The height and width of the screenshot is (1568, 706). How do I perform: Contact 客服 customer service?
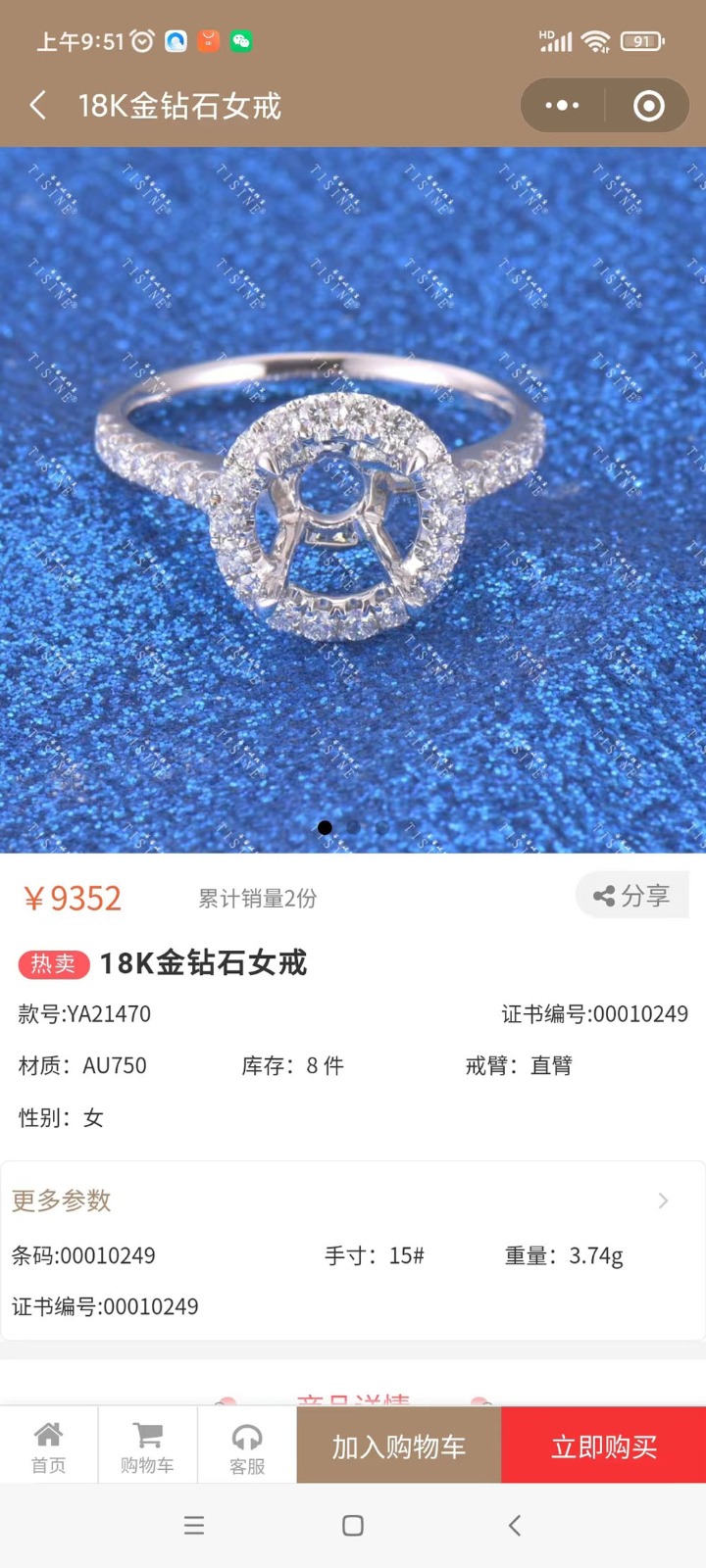point(247,1447)
